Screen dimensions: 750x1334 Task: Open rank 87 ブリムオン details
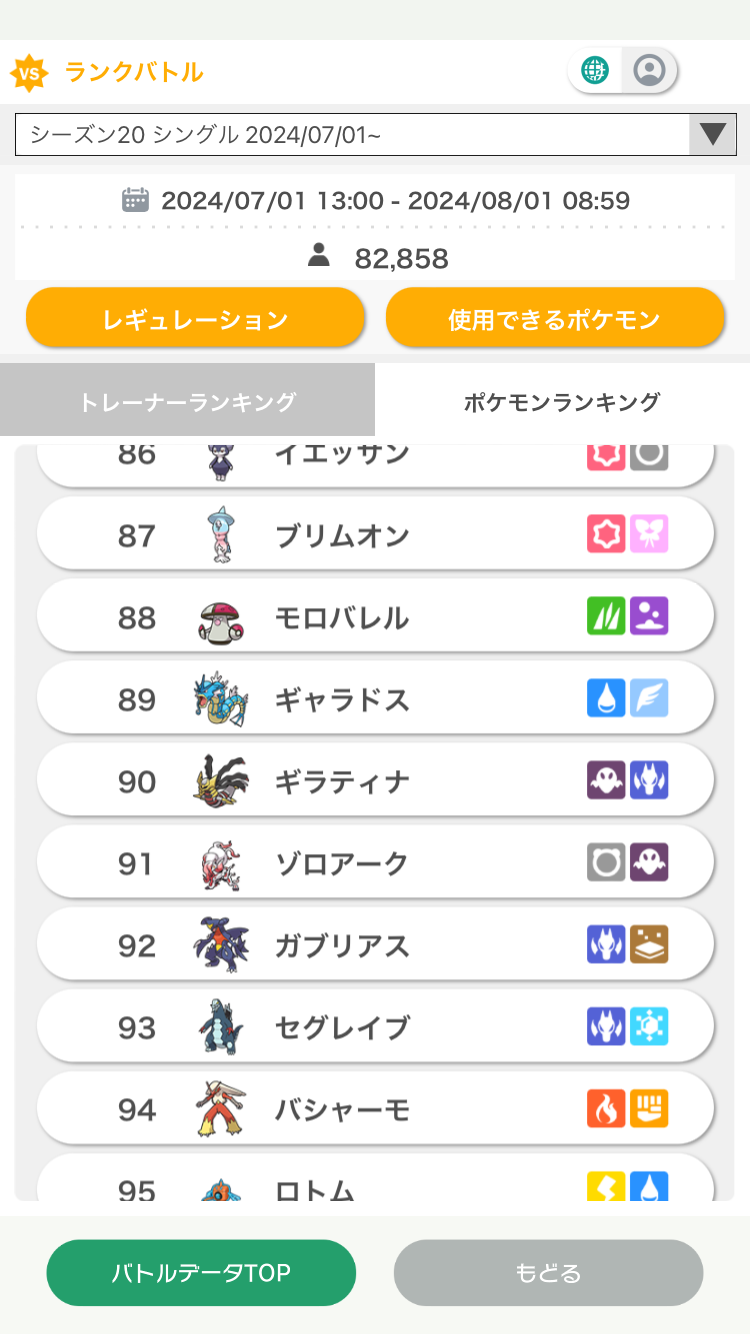(x=375, y=536)
